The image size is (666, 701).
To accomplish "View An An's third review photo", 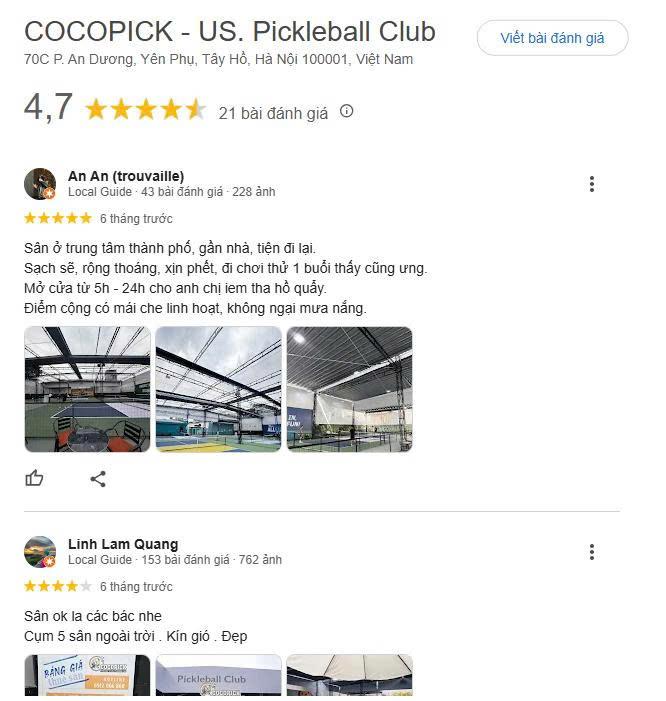I will coord(349,389).
